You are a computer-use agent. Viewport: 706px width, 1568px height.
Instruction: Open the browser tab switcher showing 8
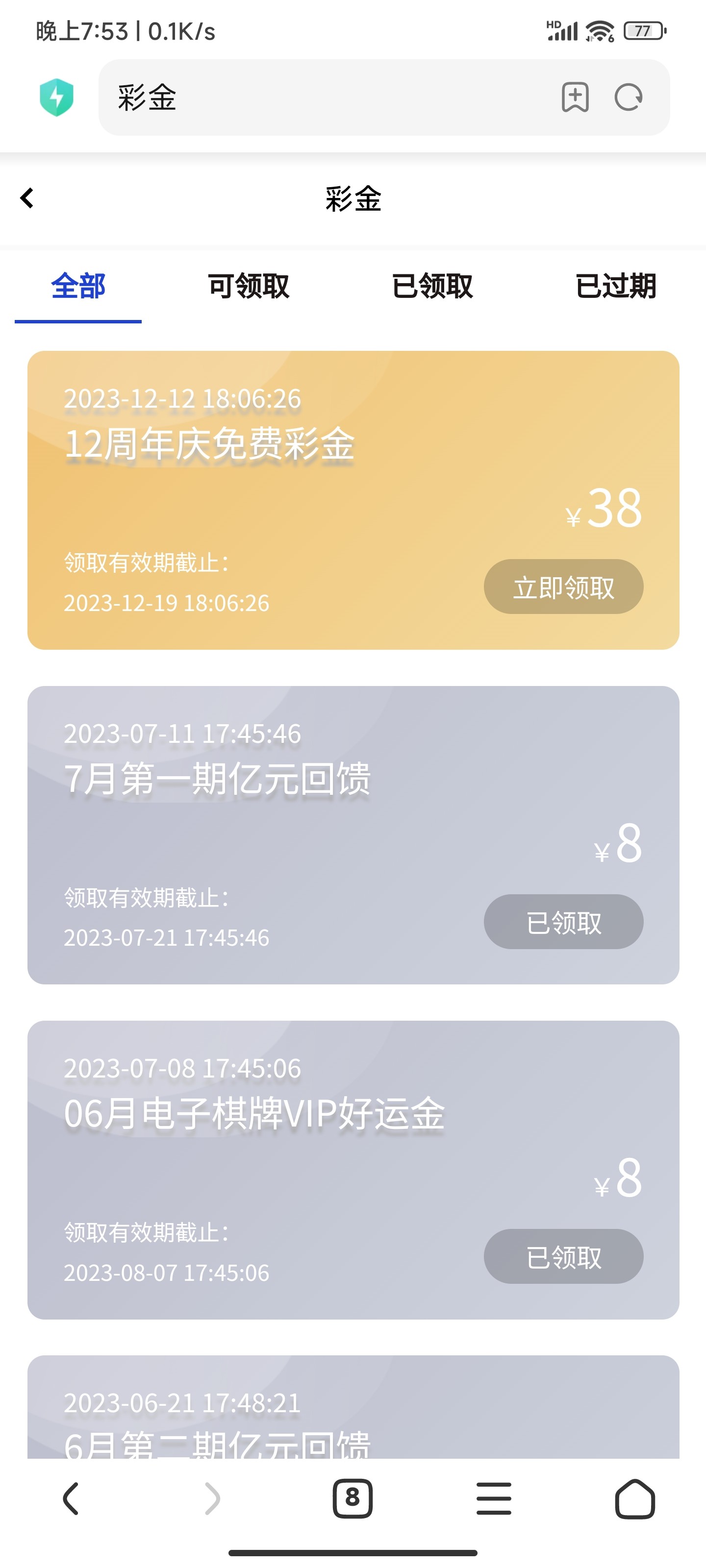353,1497
